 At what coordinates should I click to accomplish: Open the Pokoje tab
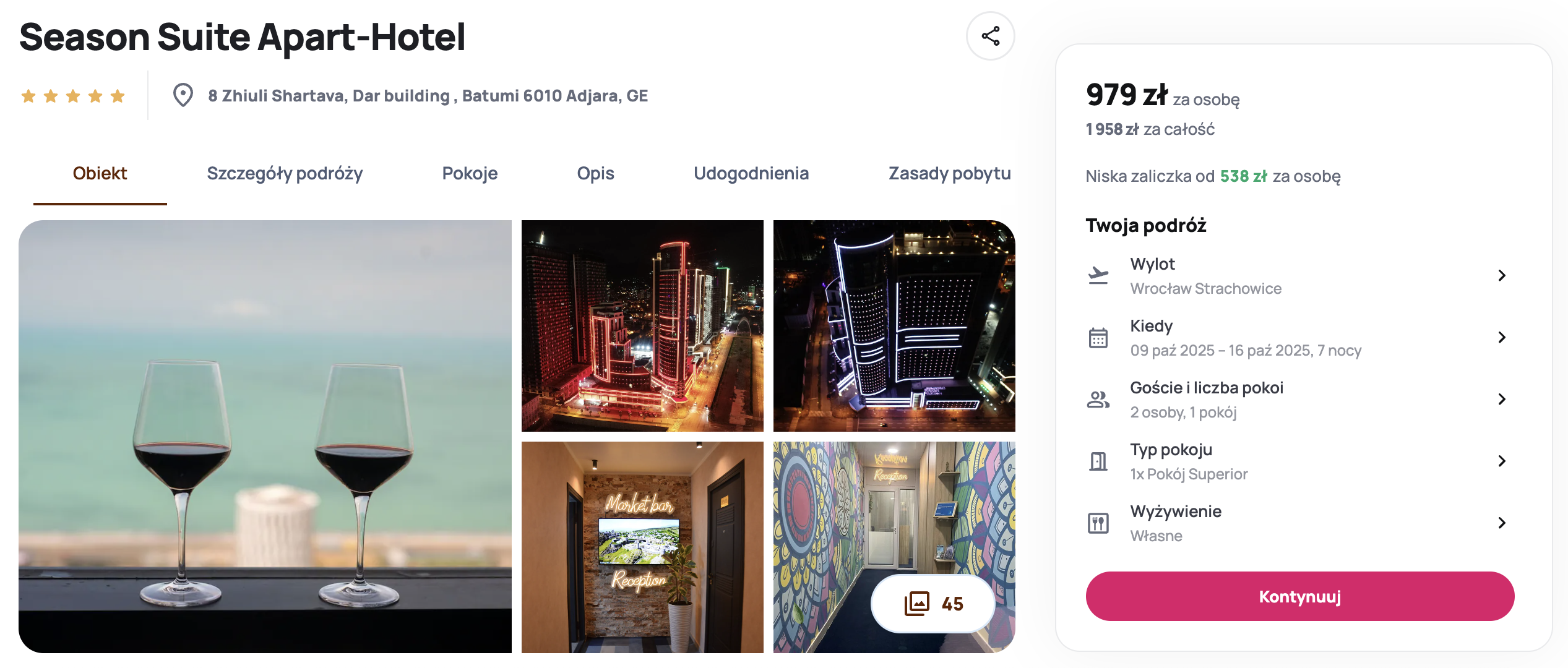click(x=470, y=174)
